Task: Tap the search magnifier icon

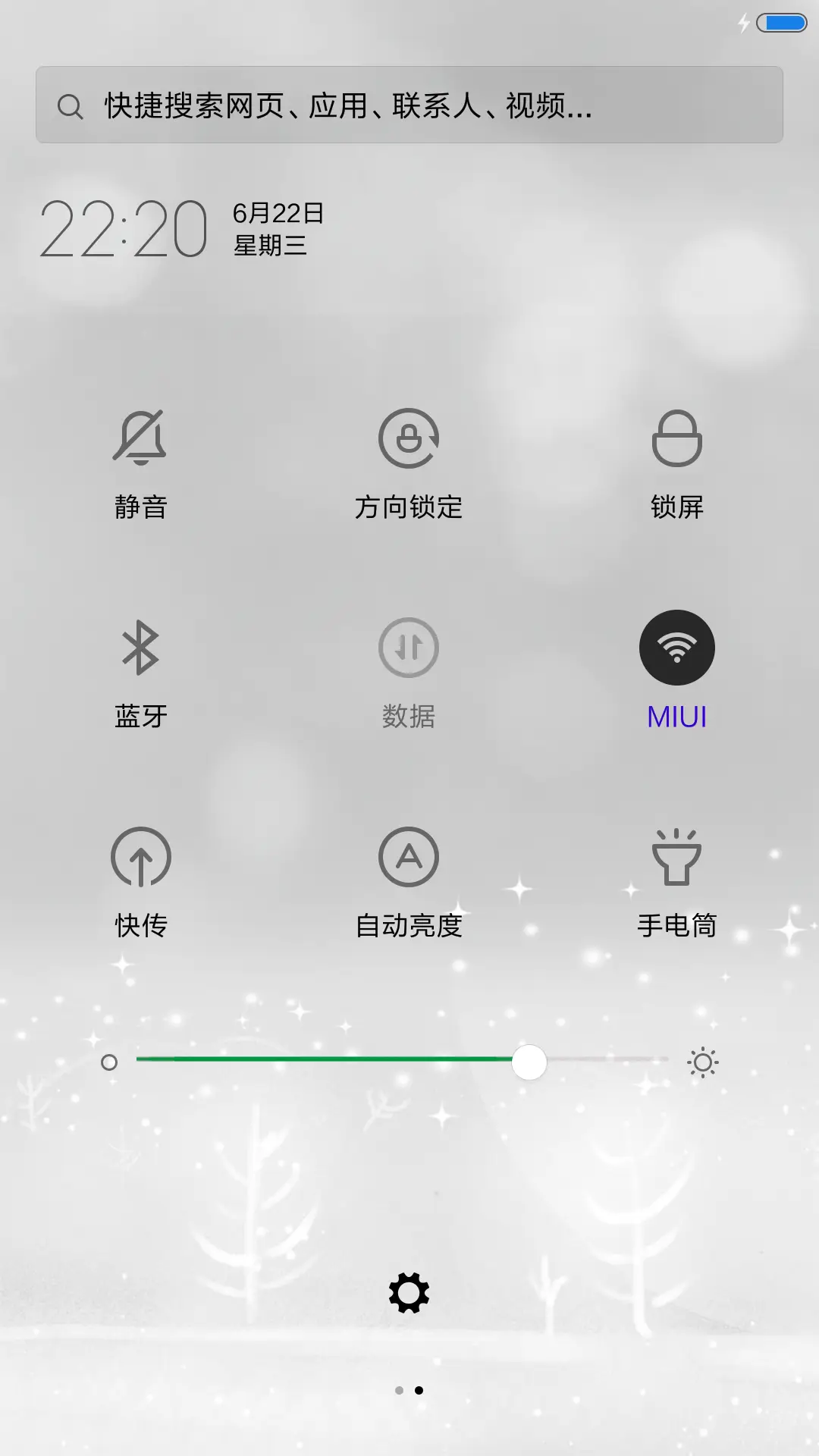Action: pos(70,108)
